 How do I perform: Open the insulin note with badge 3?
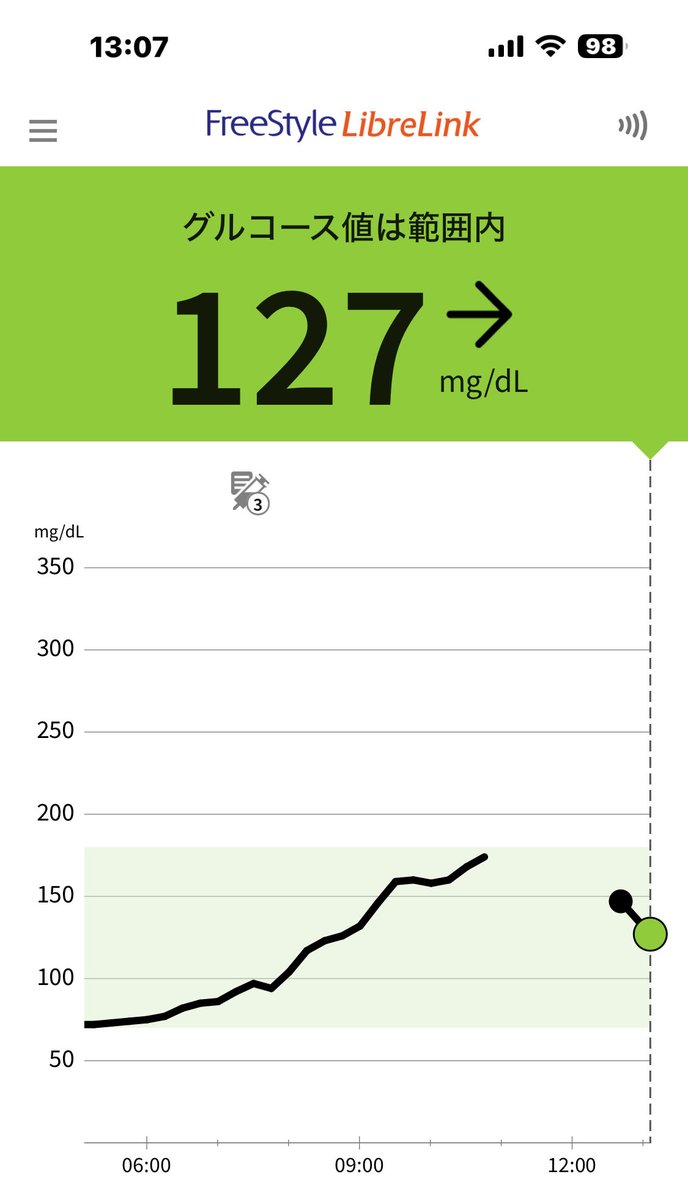pos(251,492)
